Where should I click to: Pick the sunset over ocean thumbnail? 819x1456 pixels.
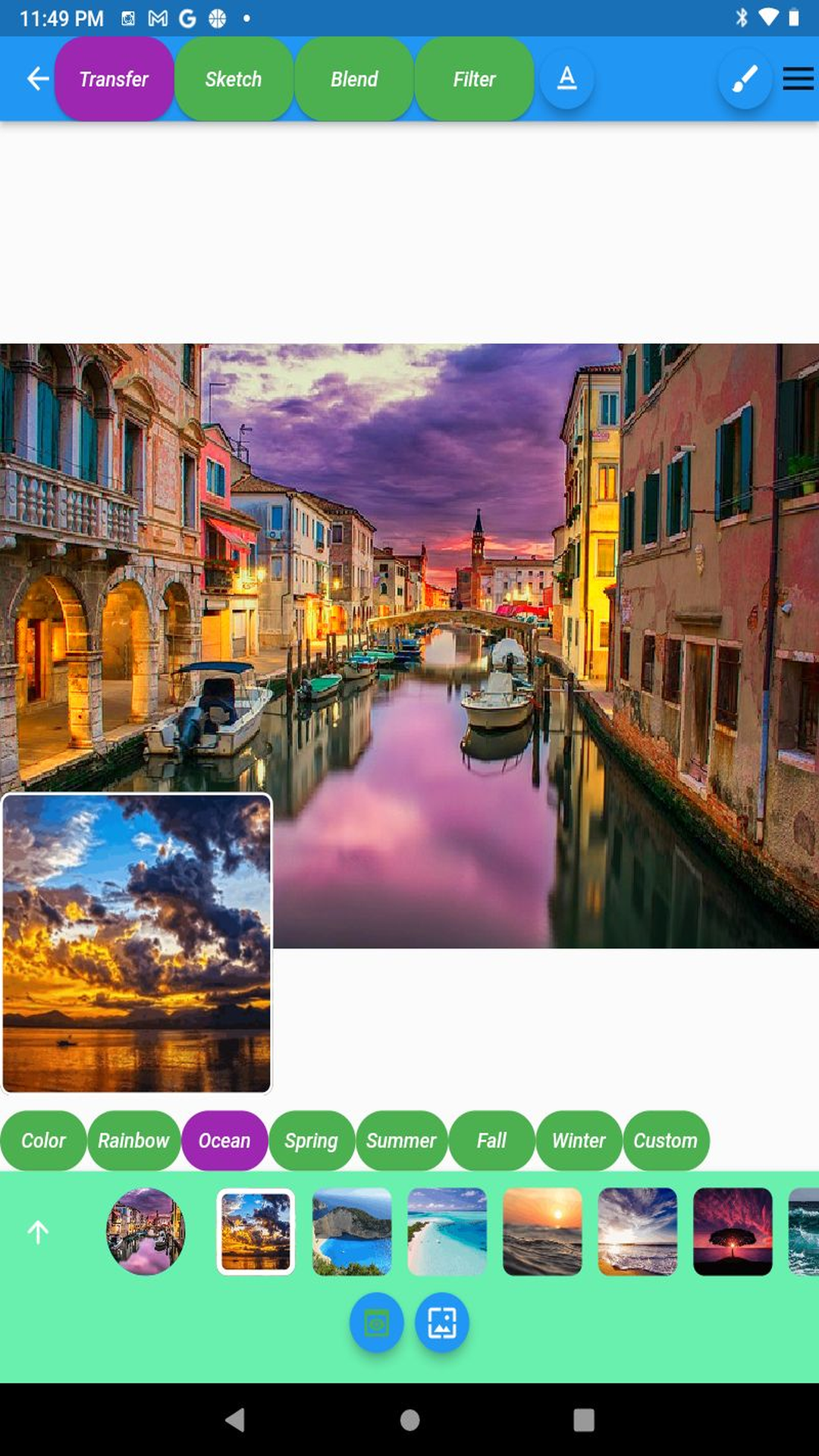pos(542,1232)
